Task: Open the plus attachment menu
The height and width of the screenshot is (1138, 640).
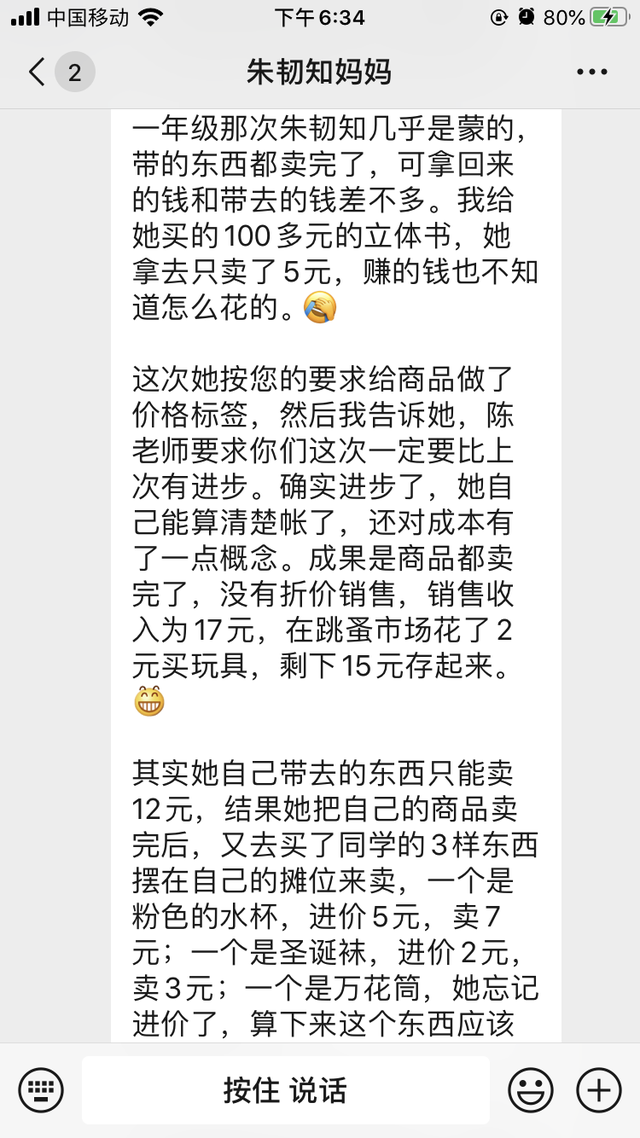Action: pos(599,1090)
